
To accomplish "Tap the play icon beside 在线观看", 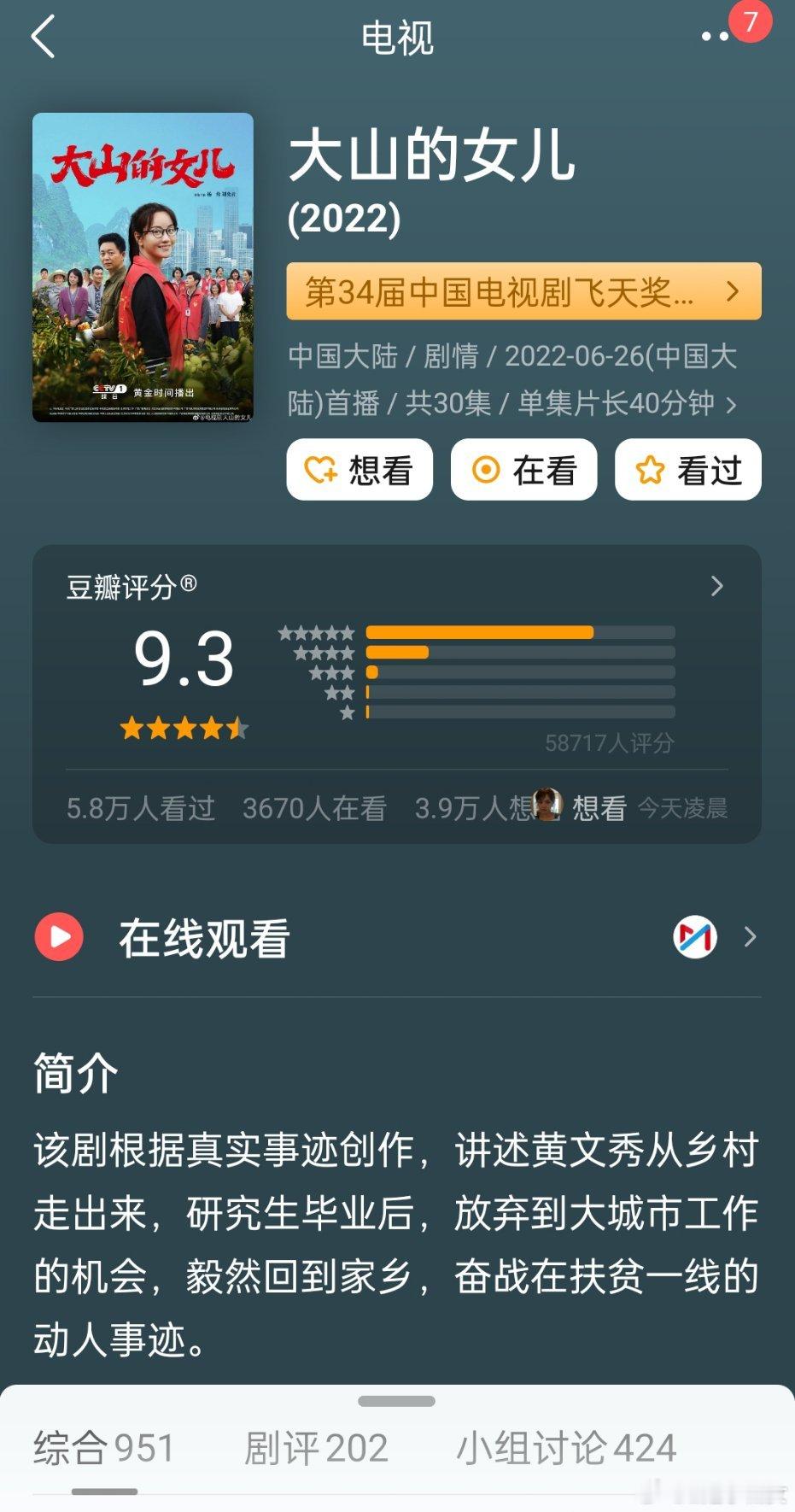I will pos(59,936).
